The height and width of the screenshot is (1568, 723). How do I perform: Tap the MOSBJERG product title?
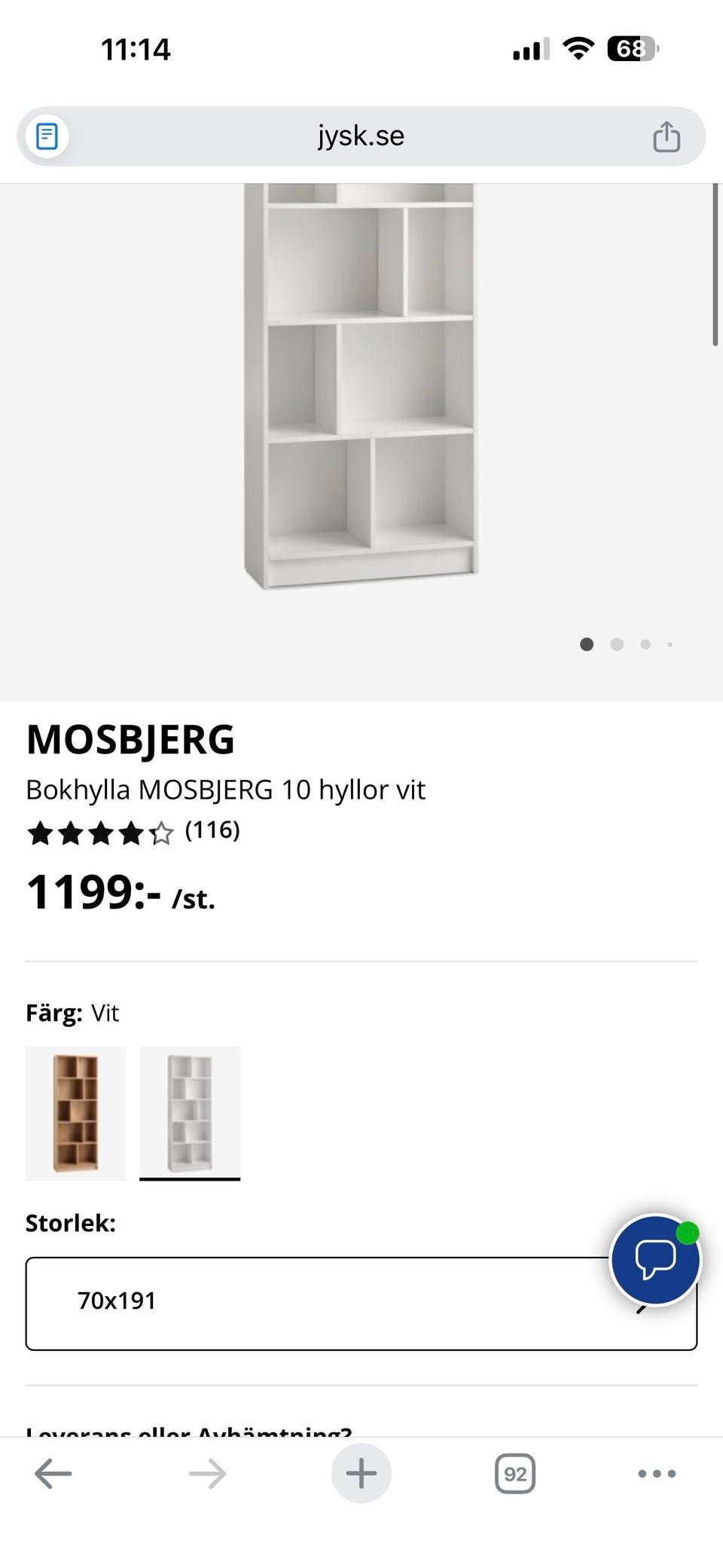click(x=130, y=740)
